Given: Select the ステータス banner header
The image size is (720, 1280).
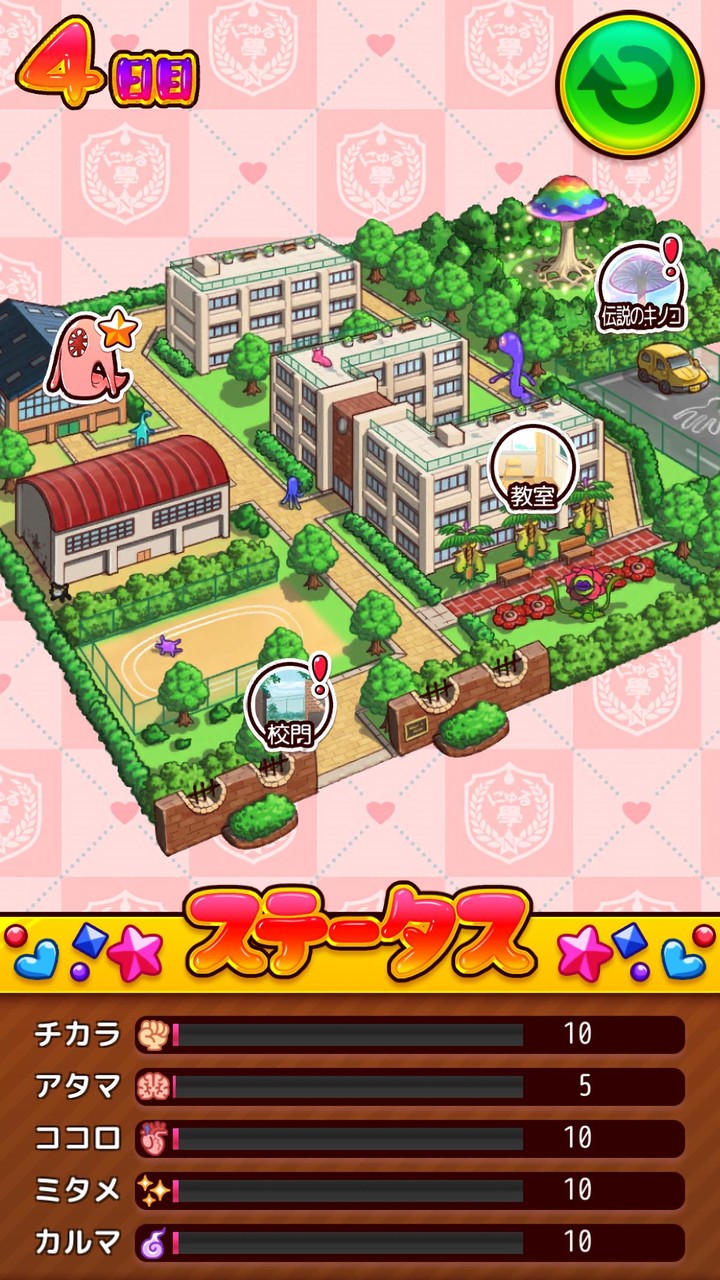Looking at the screenshot, I should click(360, 938).
